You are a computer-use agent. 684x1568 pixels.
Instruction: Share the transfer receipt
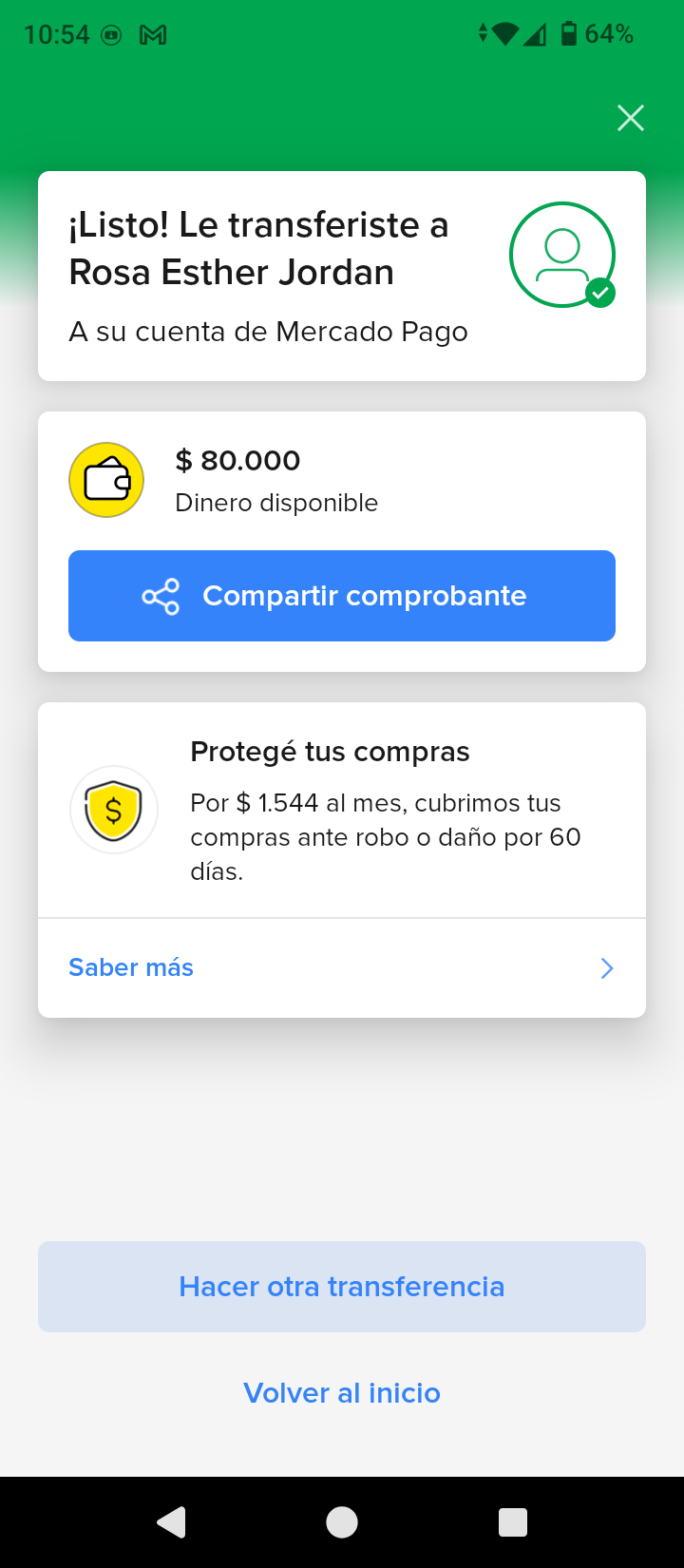(342, 596)
